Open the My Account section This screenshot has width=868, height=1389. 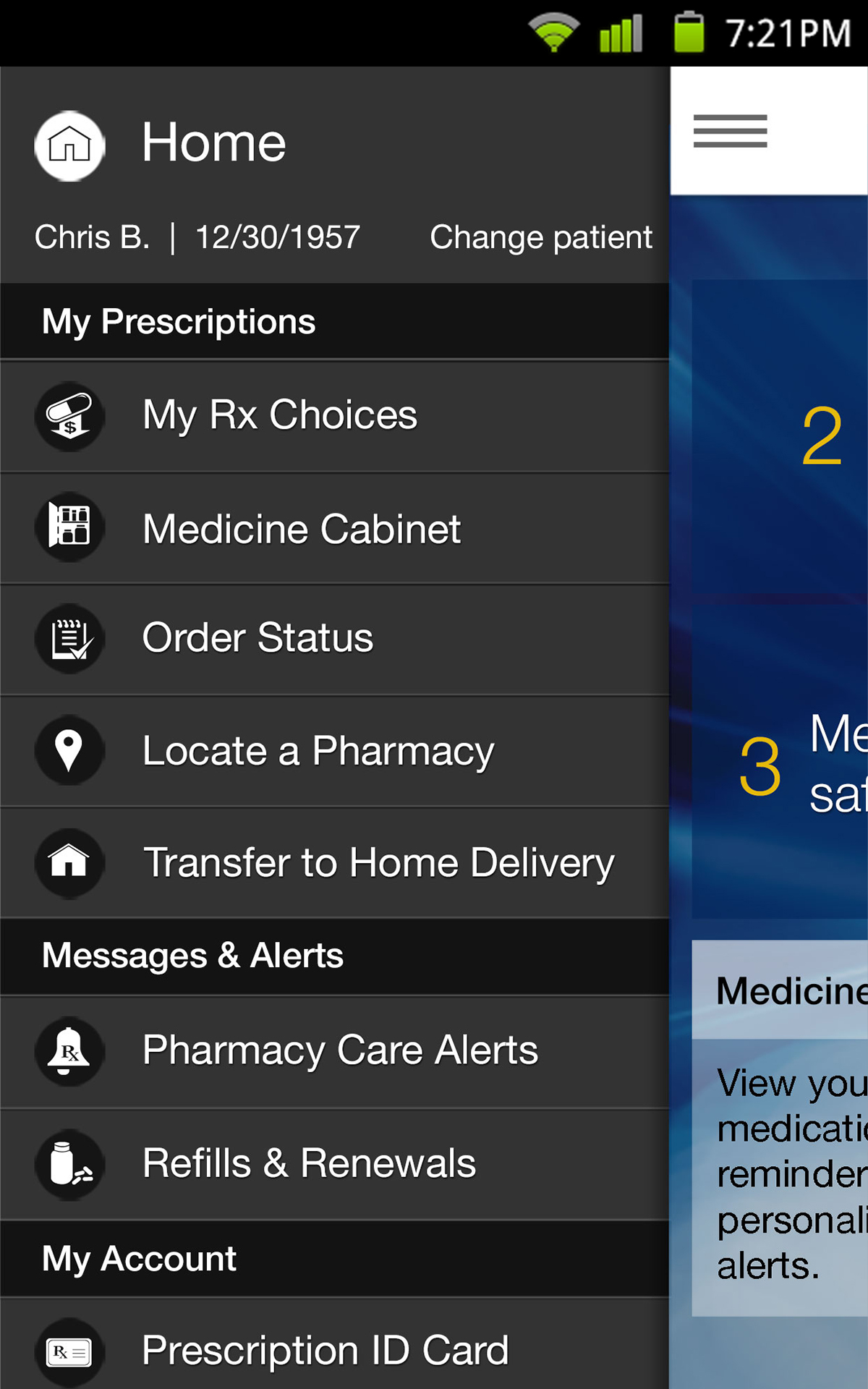coord(138,1259)
